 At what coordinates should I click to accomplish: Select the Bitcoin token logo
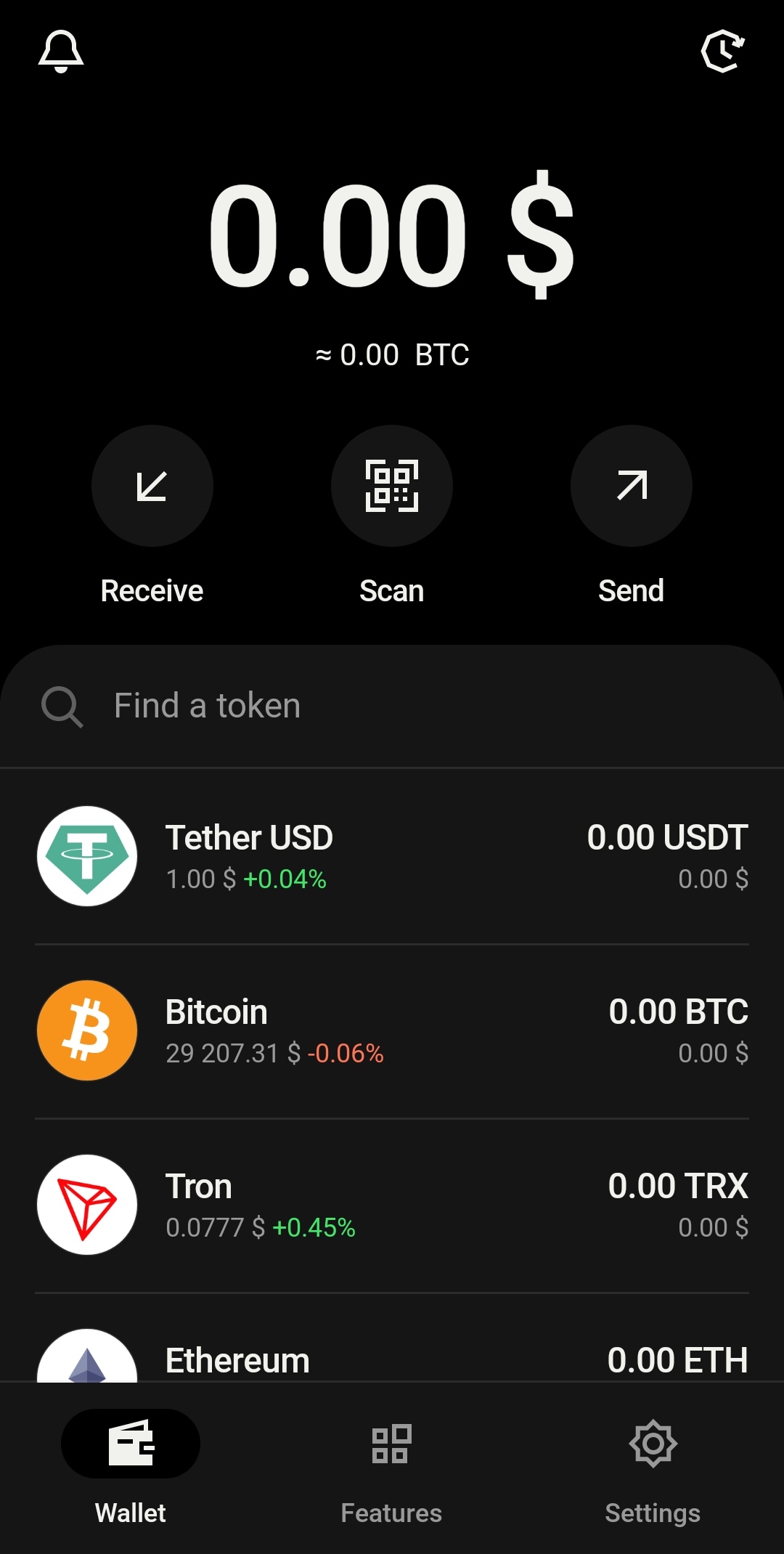86,1030
